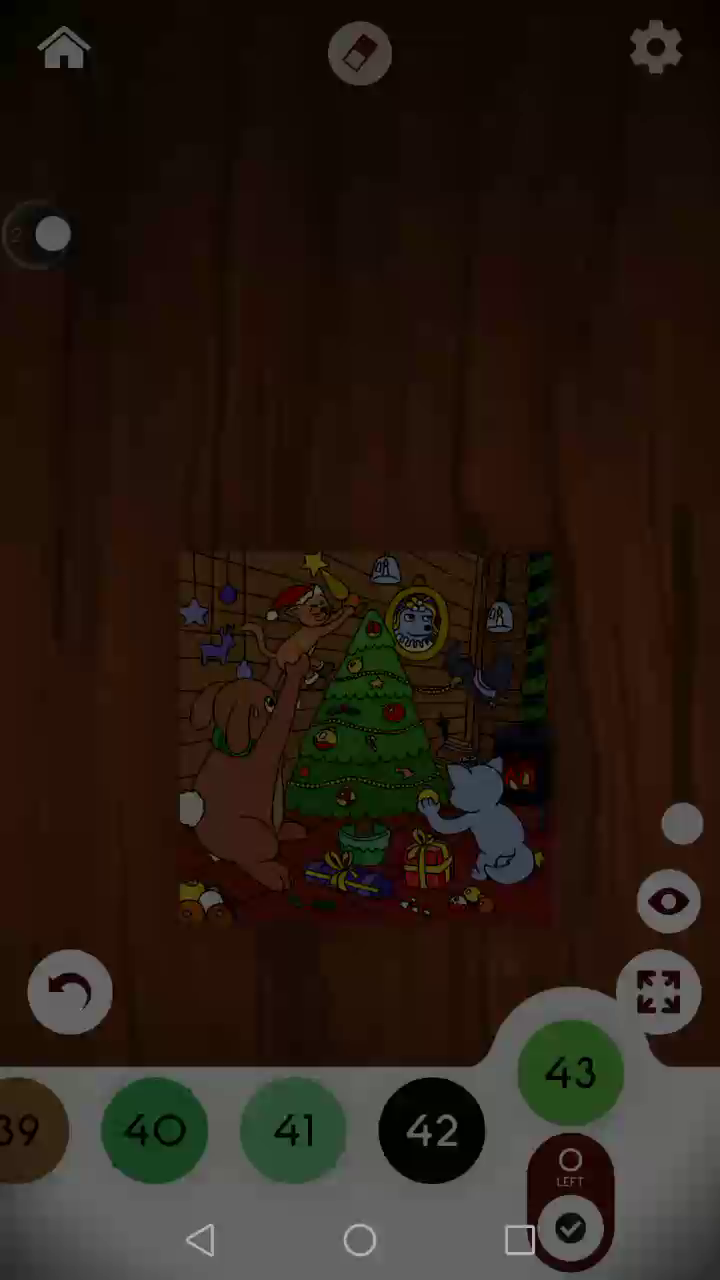Select the eraser tool

(360, 53)
